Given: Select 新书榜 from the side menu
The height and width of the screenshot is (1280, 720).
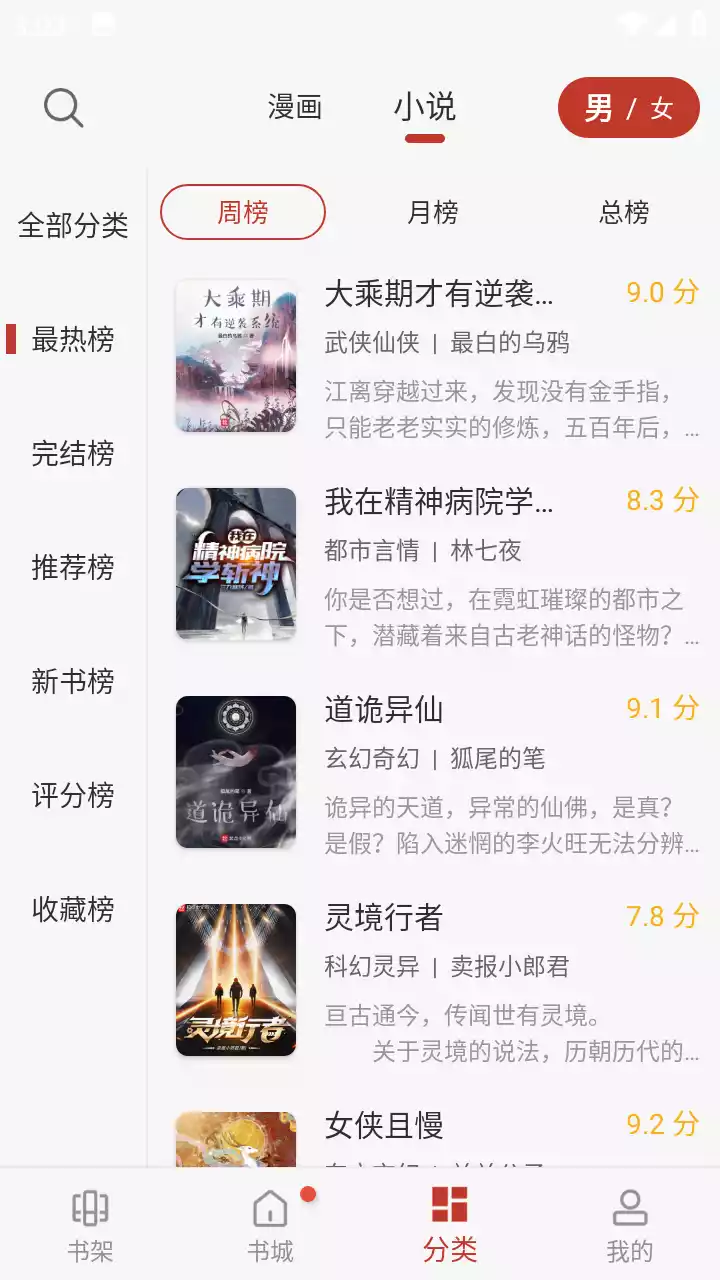Looking at the screenshot, I should 73,681.
